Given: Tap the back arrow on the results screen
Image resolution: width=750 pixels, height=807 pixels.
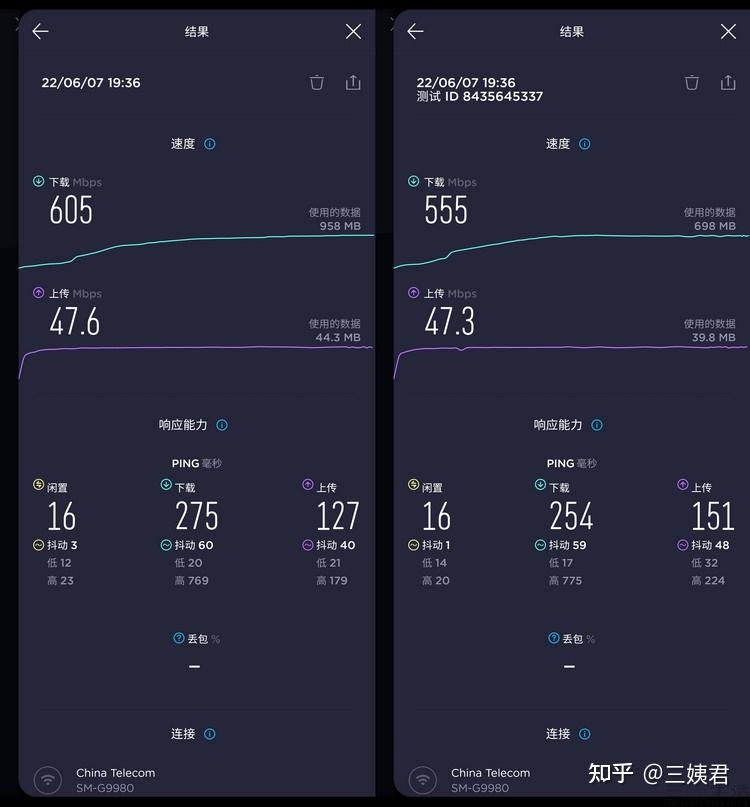Looking at the screenshot, I should click(x=40, y=31).
